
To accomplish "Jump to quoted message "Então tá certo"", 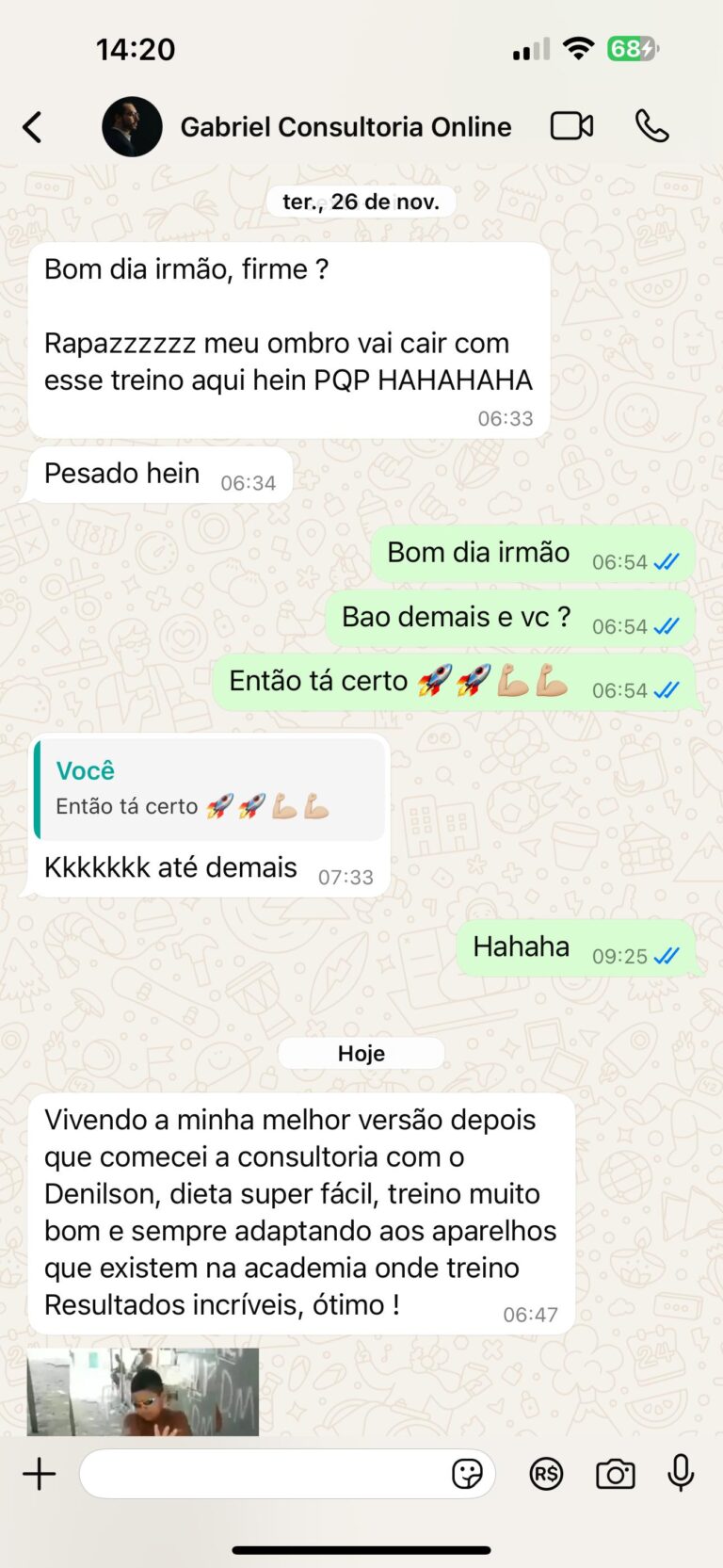I will (210, 789).
